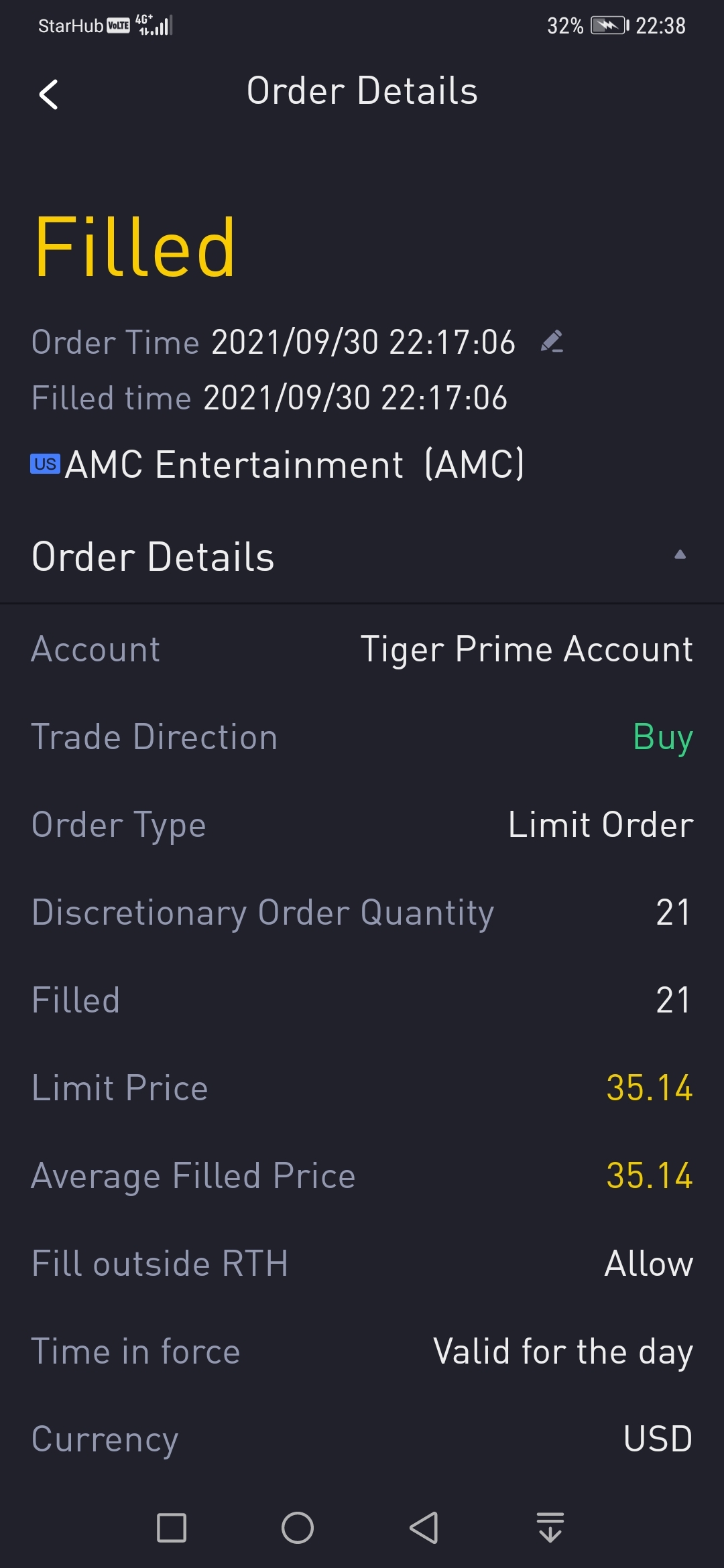The image size is (724, 1568).
Task: Go to the home screen
Action: [x=298, y=1528]
